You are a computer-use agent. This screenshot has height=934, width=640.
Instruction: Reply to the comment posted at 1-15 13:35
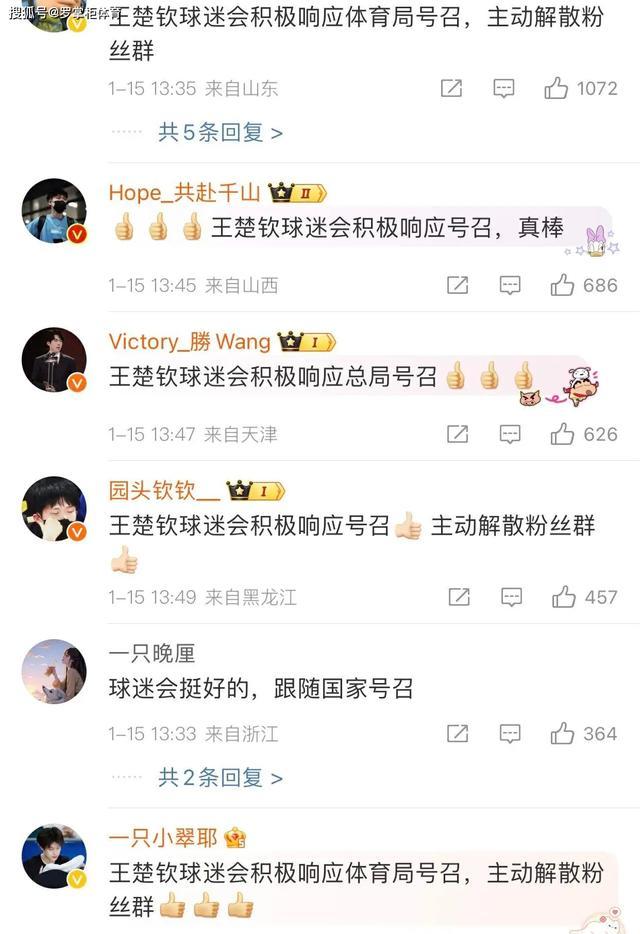point(504,88)
